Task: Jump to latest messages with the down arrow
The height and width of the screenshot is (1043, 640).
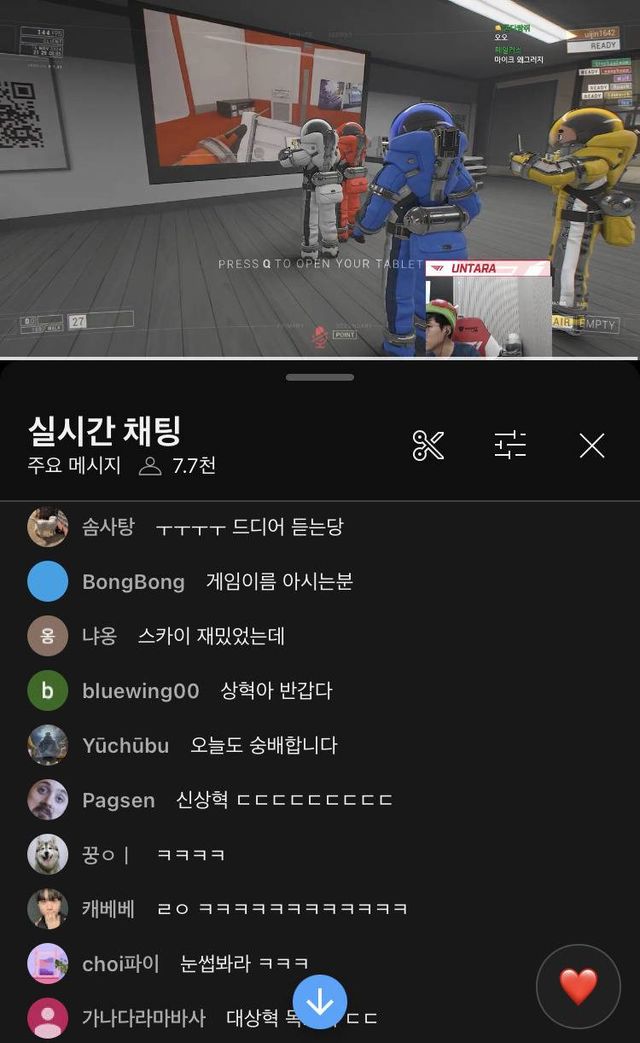Action: pos(320,1000)
